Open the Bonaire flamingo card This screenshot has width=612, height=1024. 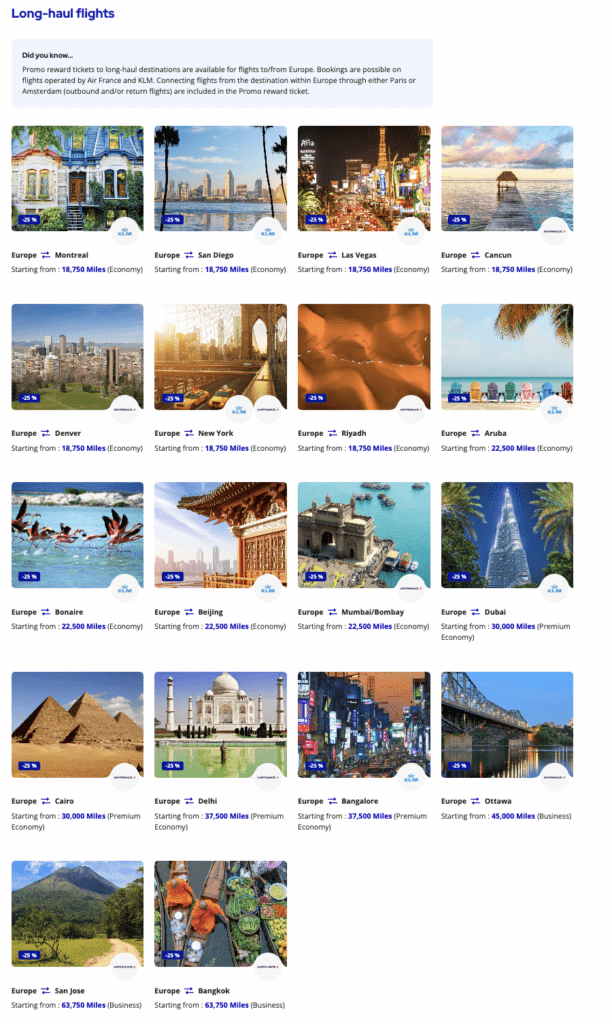(x=77, y=535)
